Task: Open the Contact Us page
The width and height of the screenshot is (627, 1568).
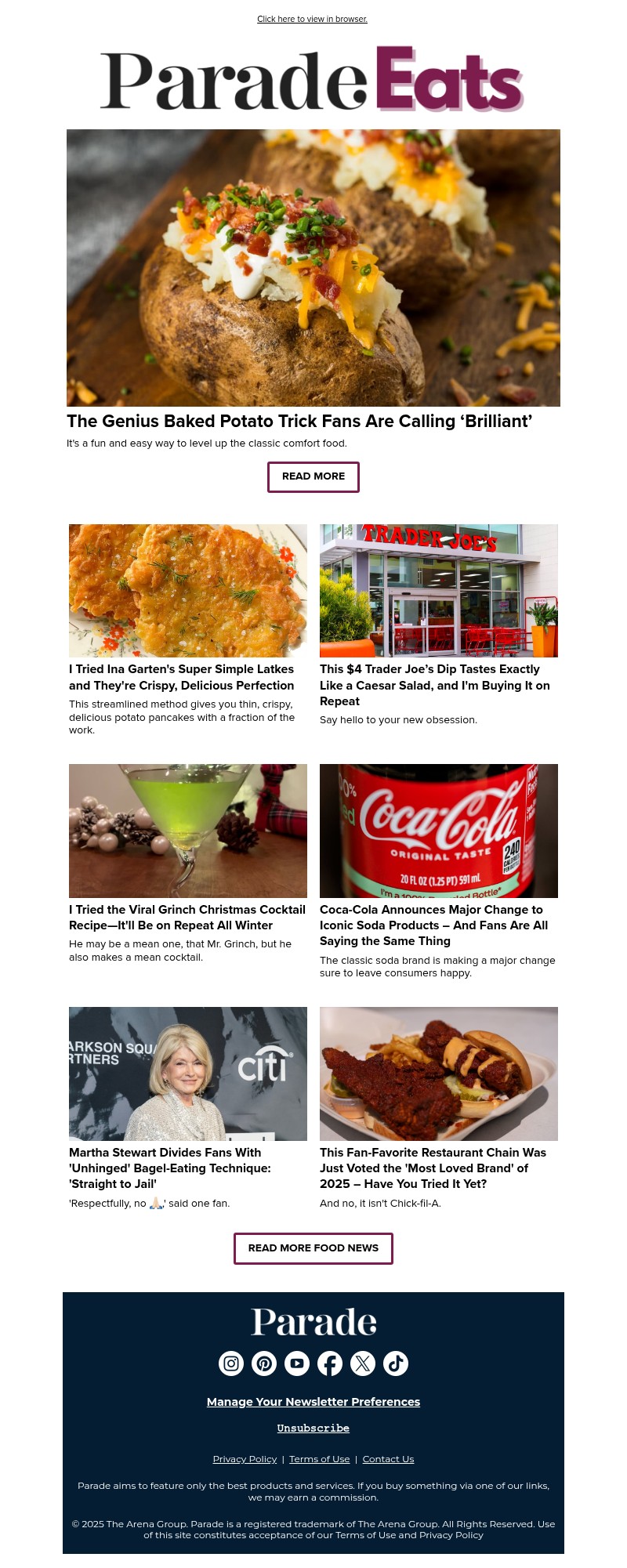Action: (x=388, y=1458)
